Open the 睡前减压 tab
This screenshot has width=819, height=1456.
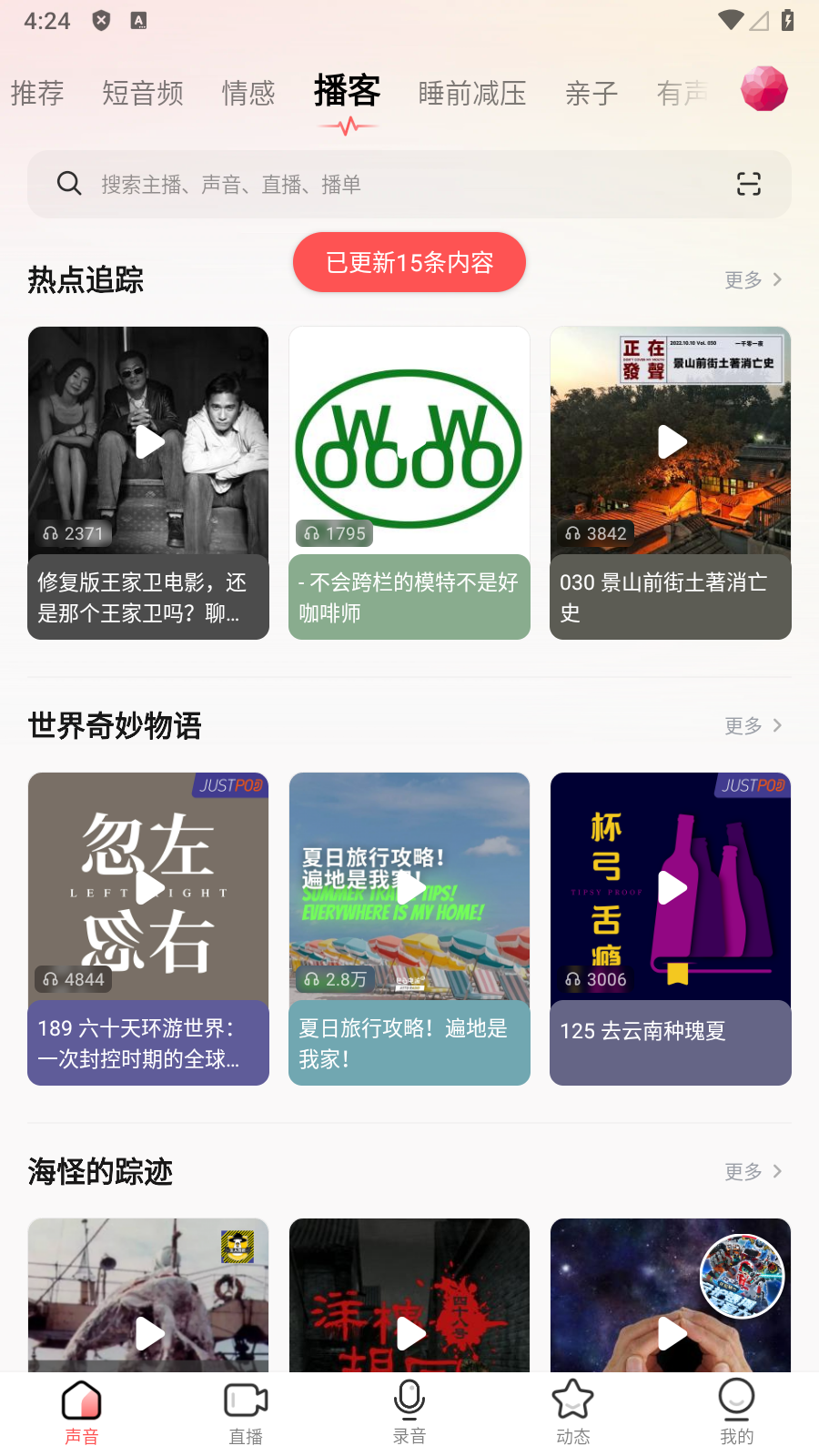(x=472, y=93)
